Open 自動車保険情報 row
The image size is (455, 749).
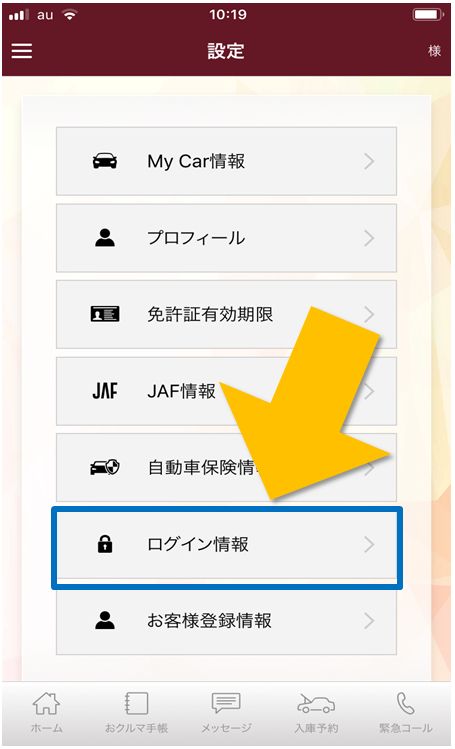[x=226, y=467]
